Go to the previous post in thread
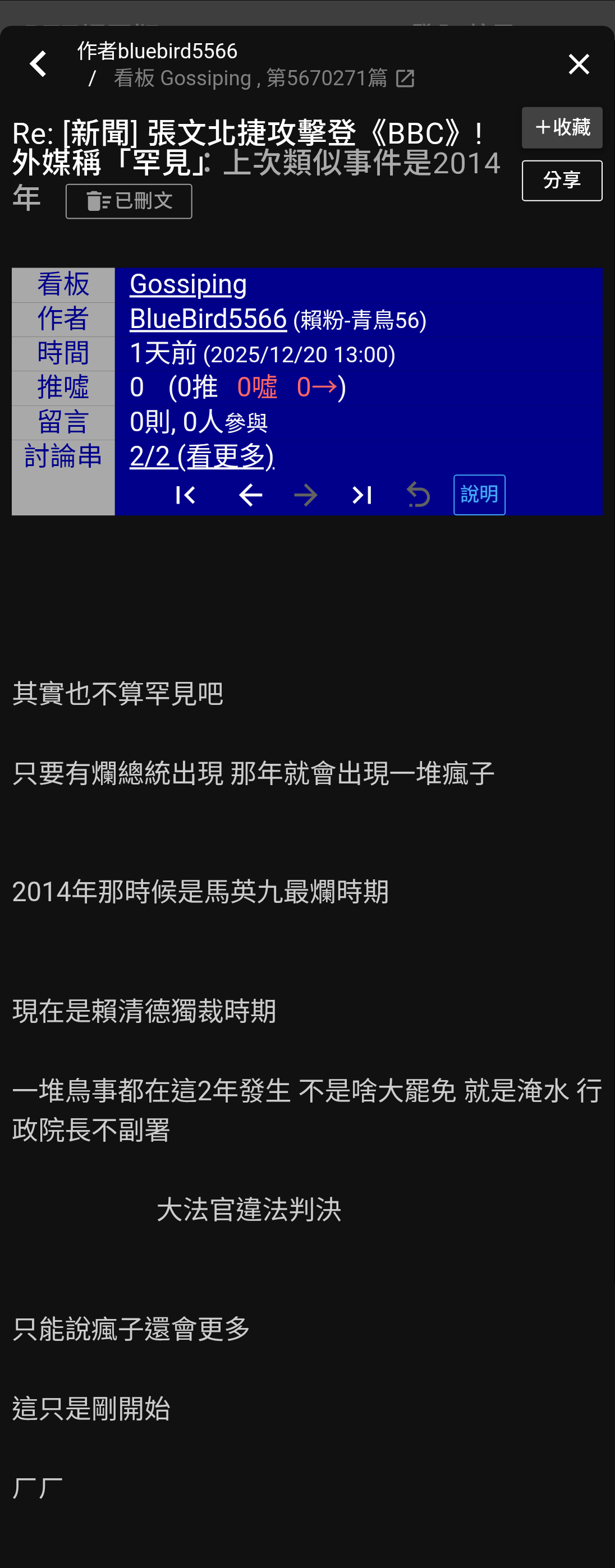The height and width of the screenshot is (1568, 615). coord(250,496)
